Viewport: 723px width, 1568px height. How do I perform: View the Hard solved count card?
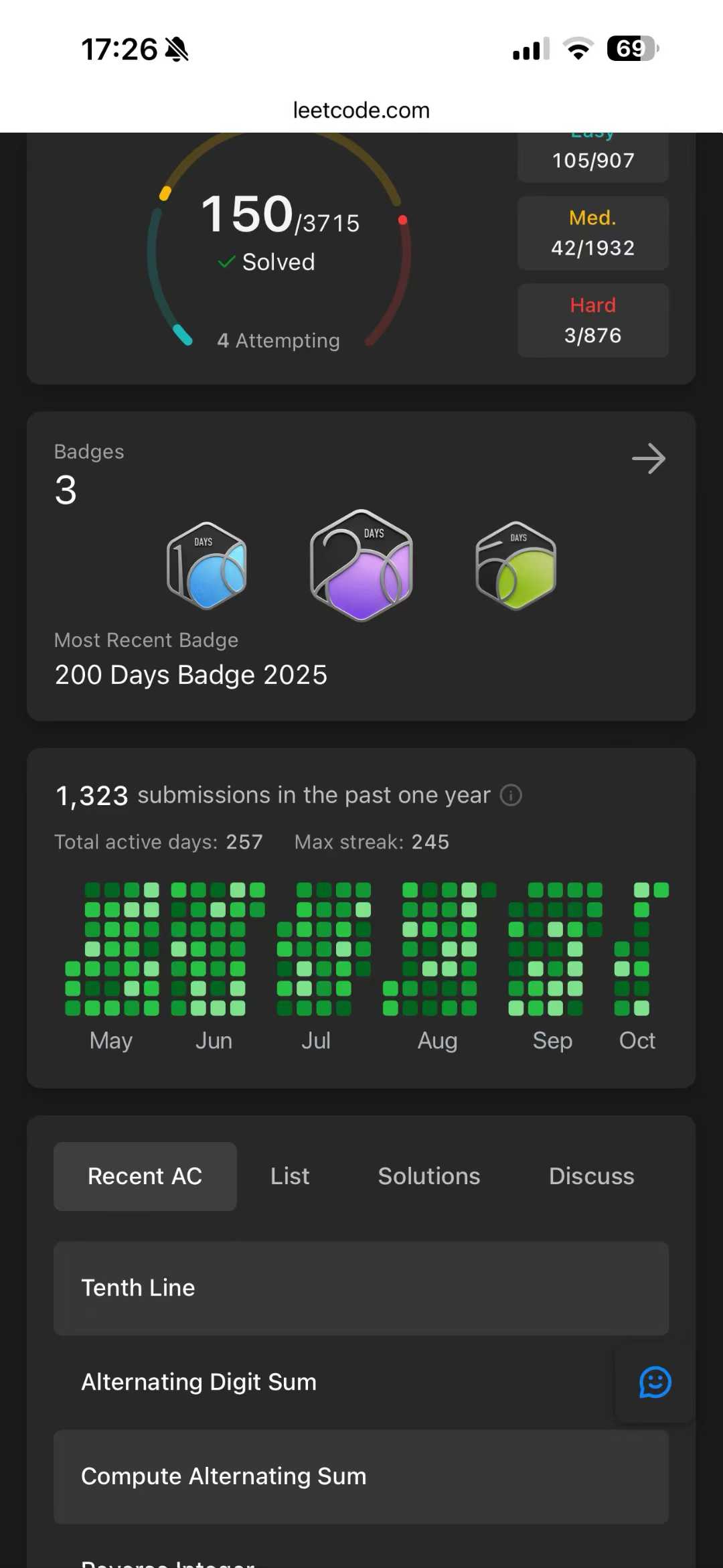tap(592, 320)
